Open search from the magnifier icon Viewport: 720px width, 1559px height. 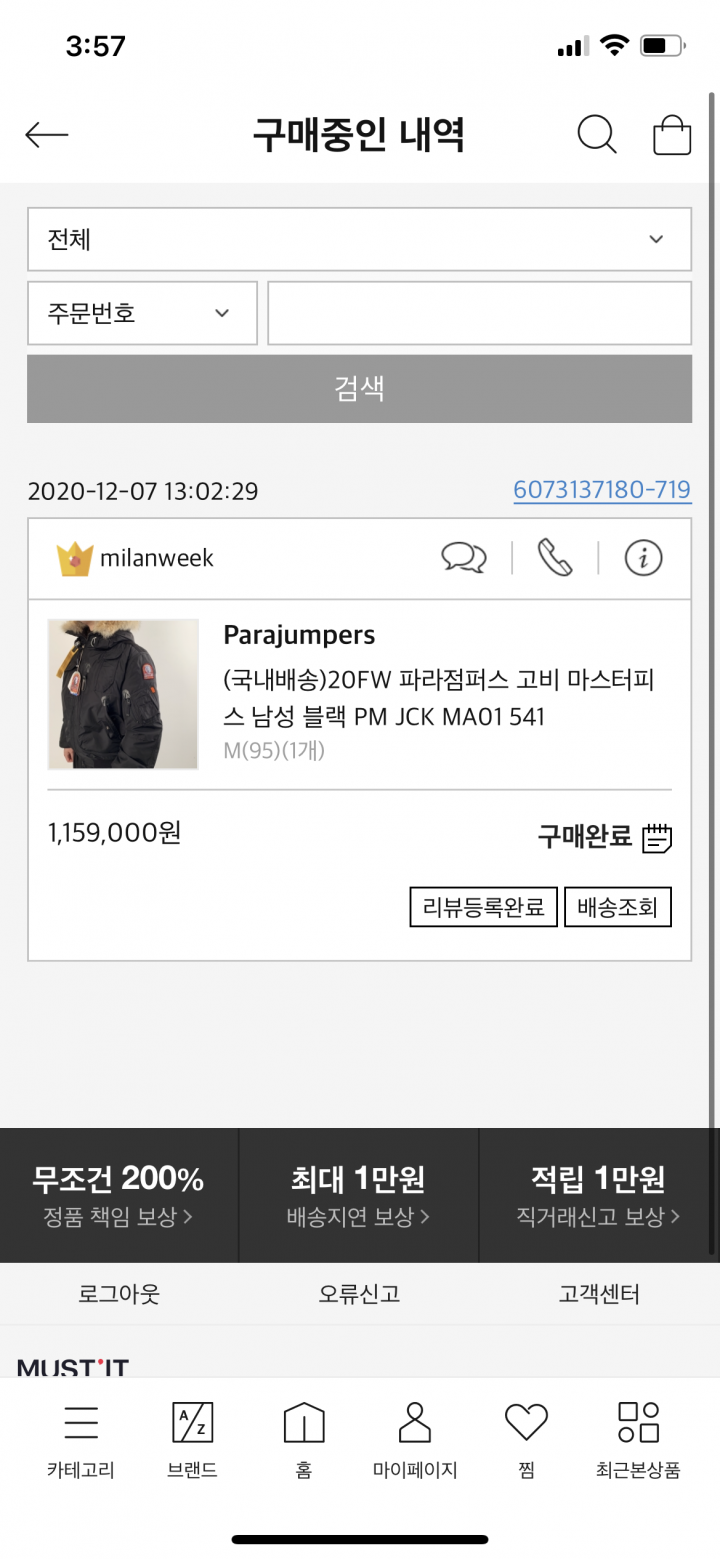(x=597, y=135)
